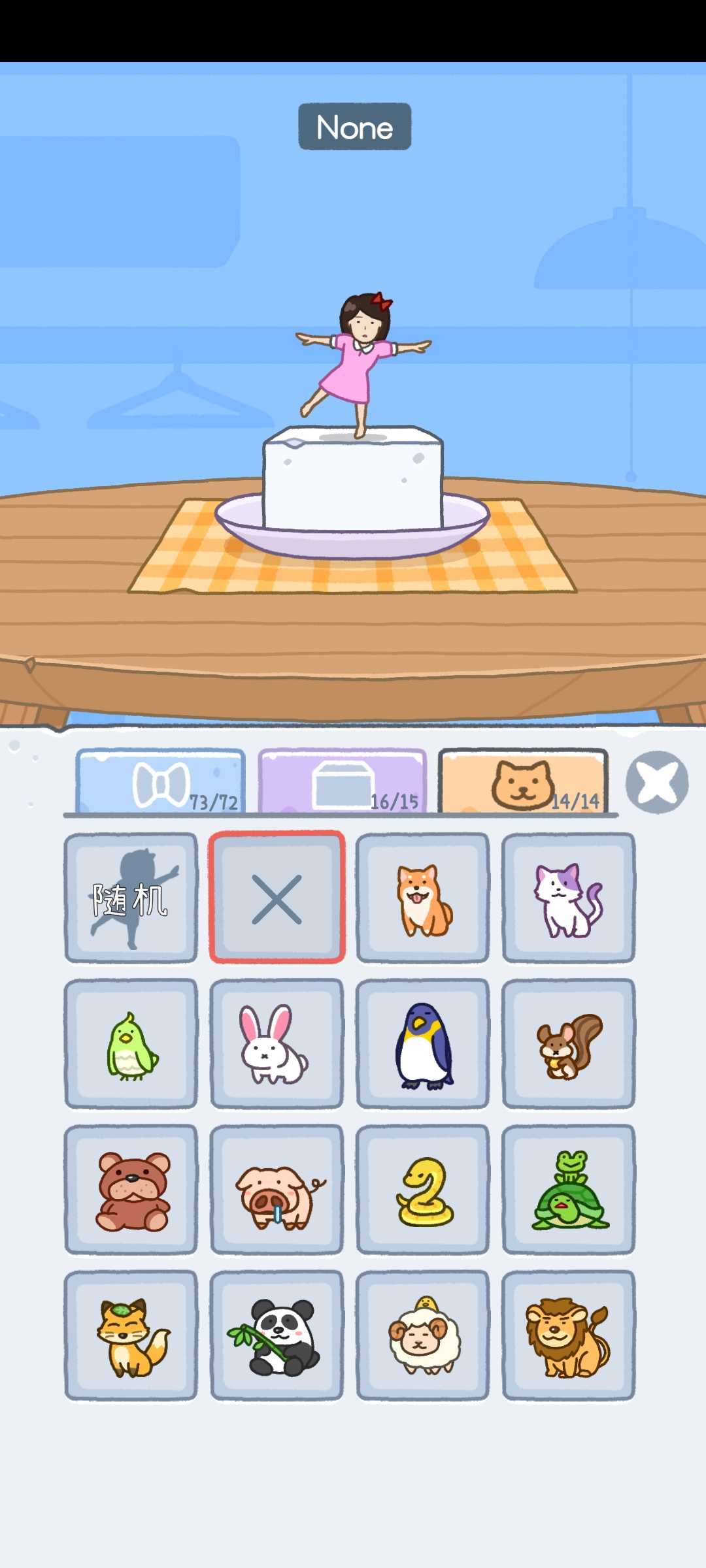Choose the green parrot pet
This screenshot has width=706, height=1568.
coord(131,1043)
